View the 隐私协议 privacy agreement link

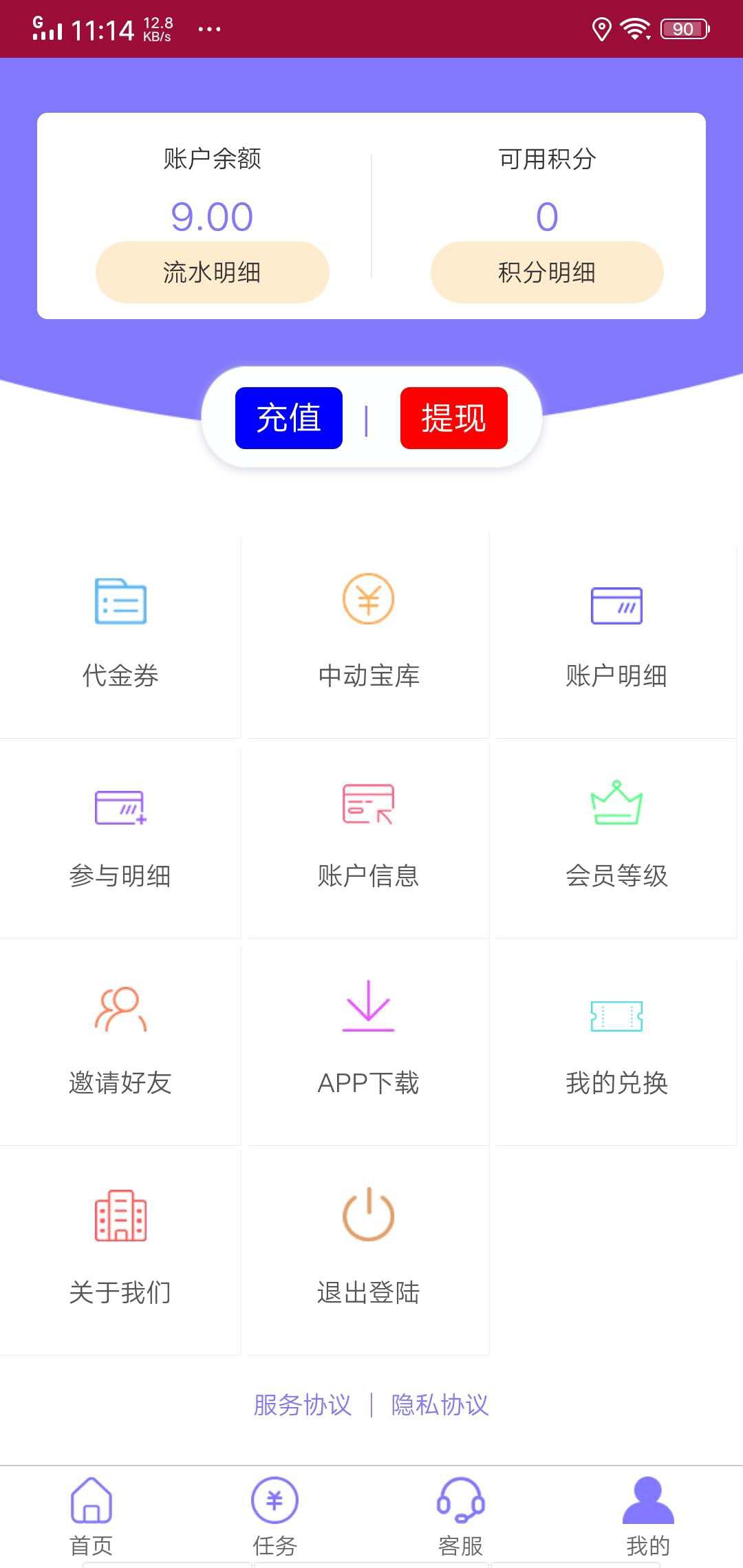pos(441,1405)
